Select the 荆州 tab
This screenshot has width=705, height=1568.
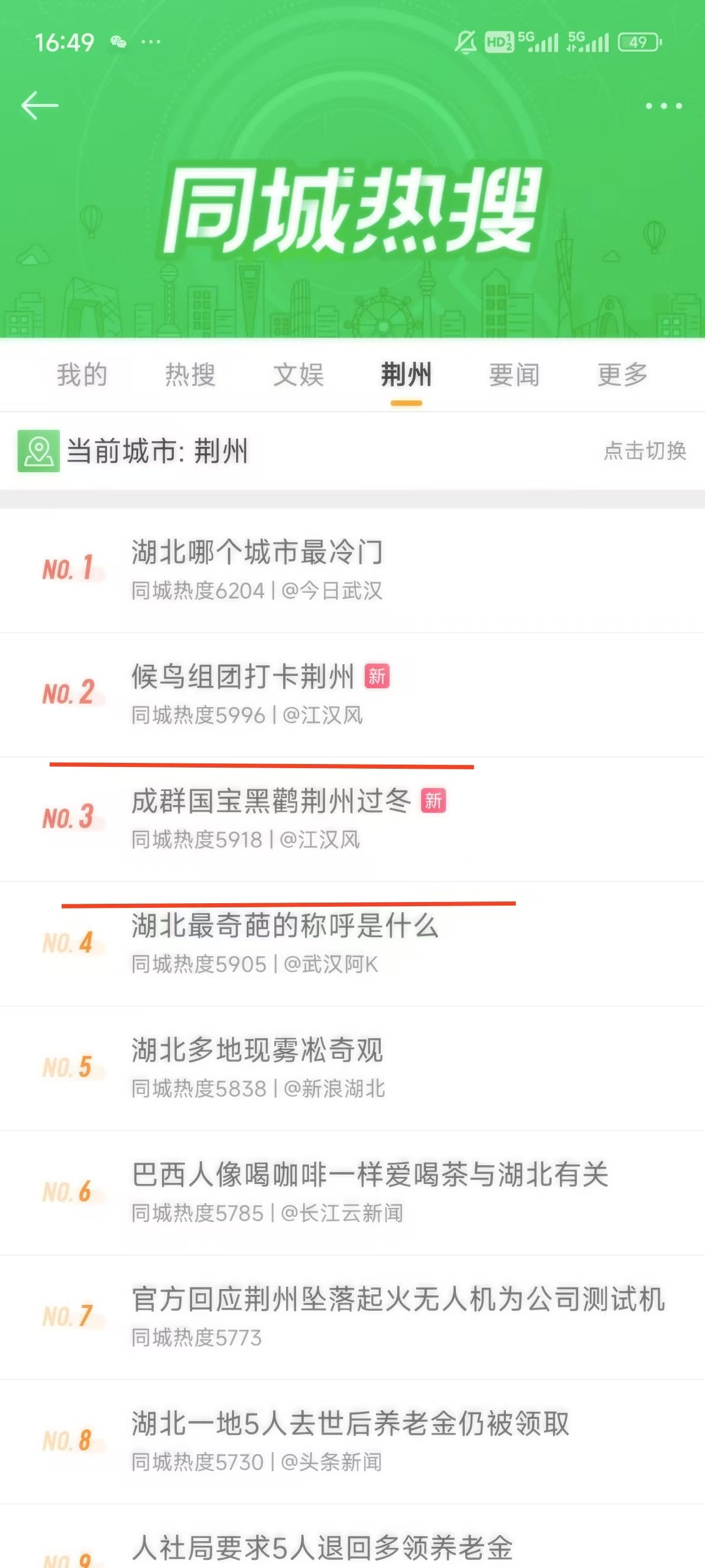click(406, 374)
